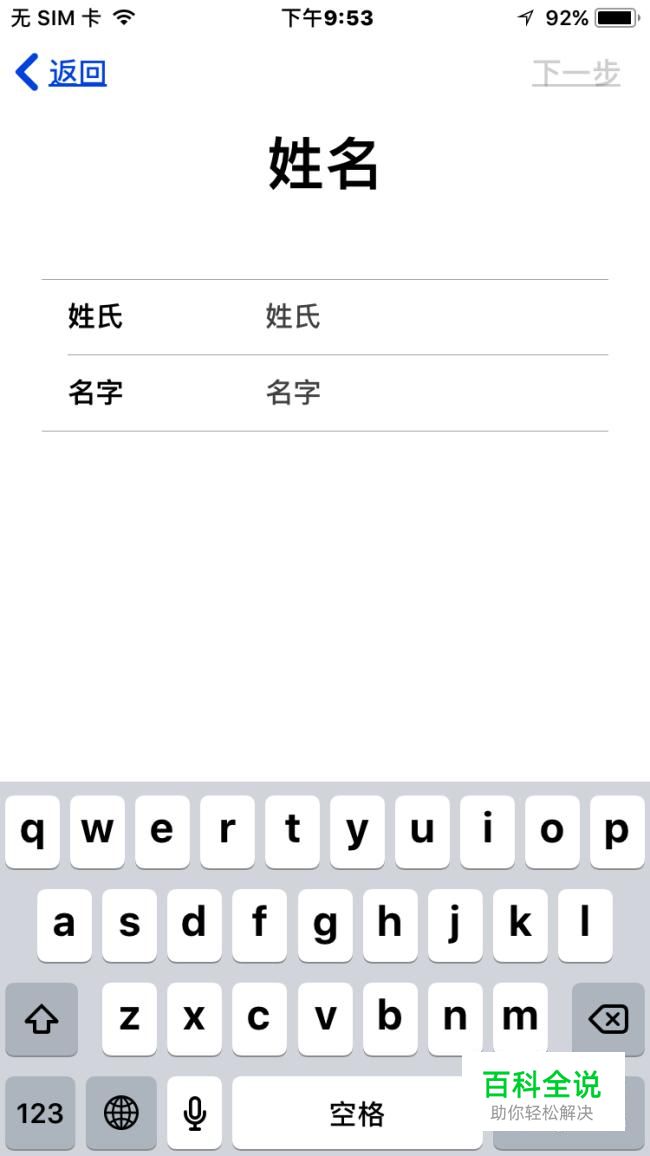This screenshot has width=650, height=1156.
Task: Switch to the 123 numeric keyboard
Action: [x=40, y=1112]
